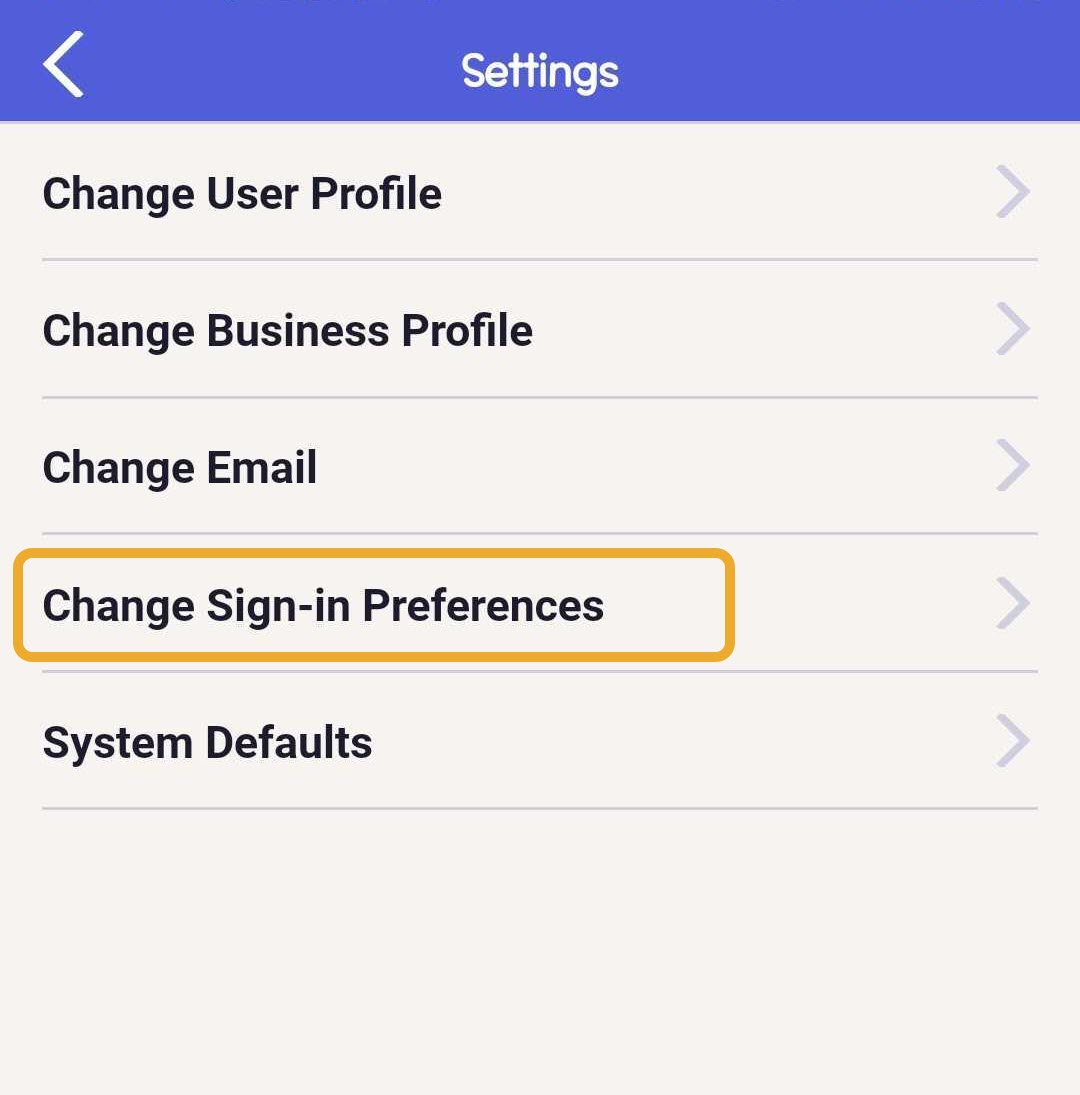Select the Settings title in the header
Viewport: 1080px width, 1095px height.
tap(539, 70)
